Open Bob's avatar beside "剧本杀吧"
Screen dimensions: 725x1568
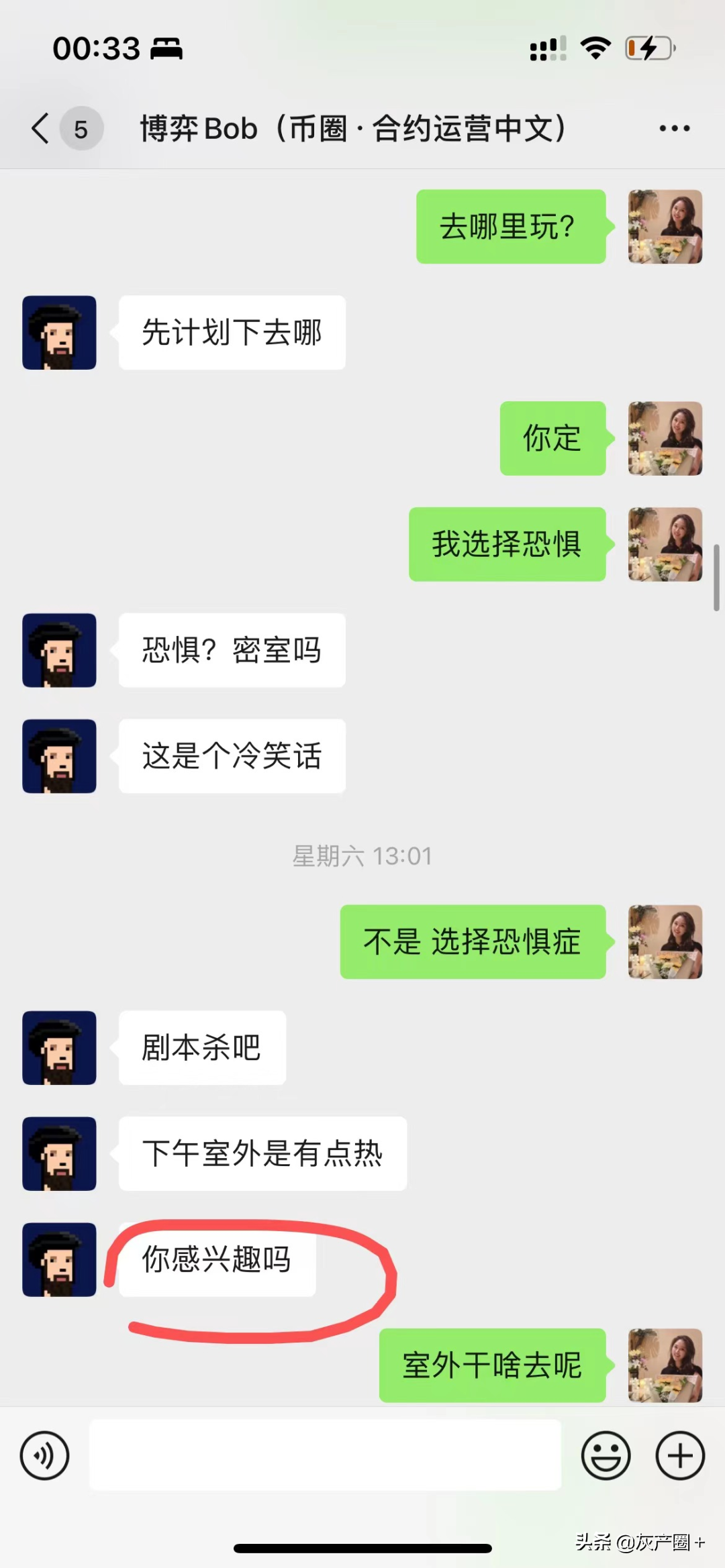[x=59, y=1047]
